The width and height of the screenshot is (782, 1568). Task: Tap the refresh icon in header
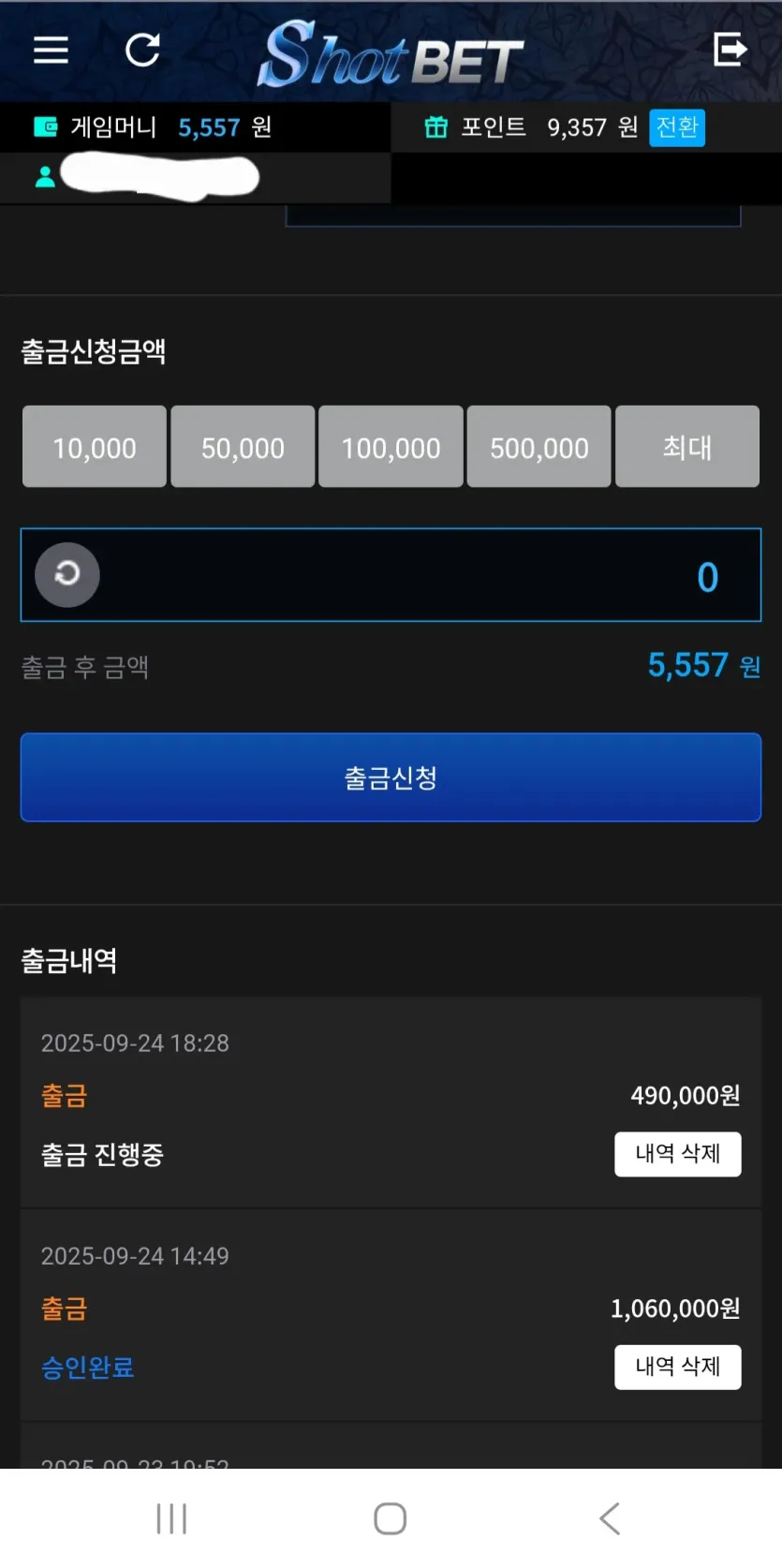[x=143, y=51]
